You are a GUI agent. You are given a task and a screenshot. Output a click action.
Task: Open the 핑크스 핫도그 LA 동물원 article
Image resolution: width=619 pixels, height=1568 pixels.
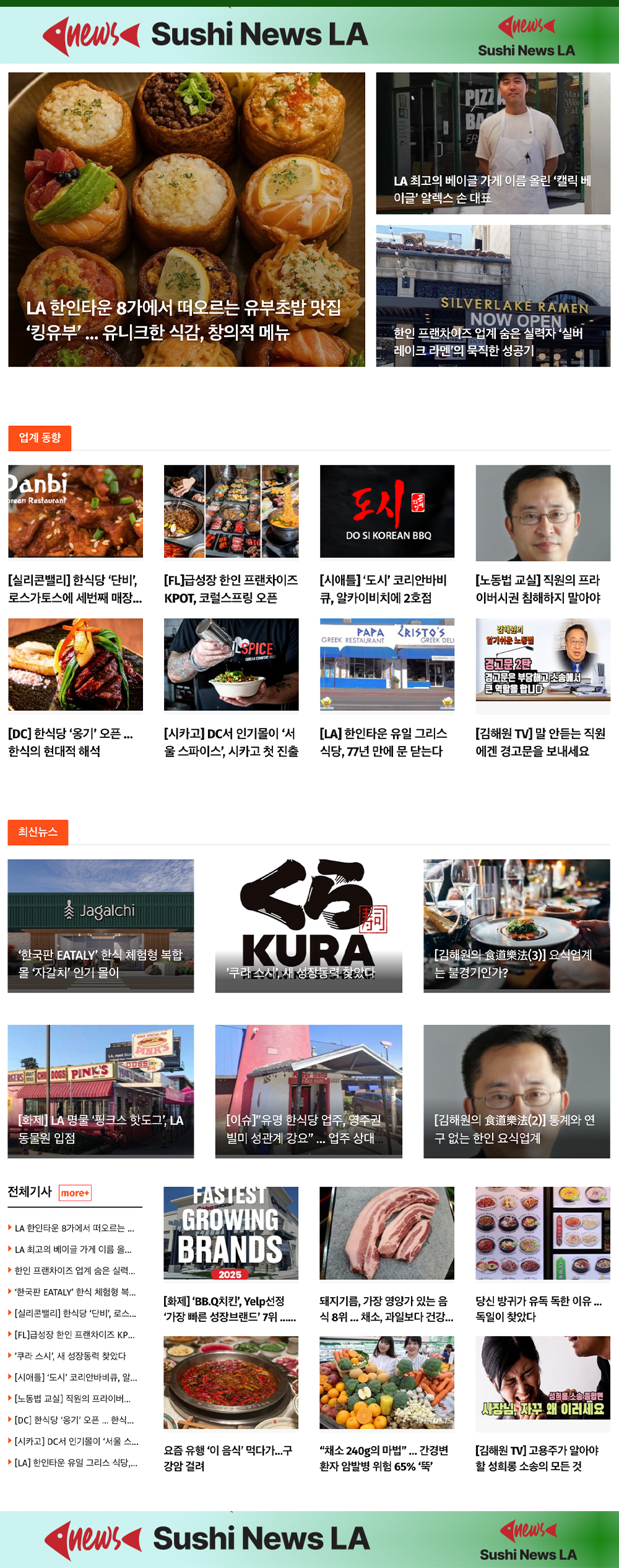(100, 1128)
